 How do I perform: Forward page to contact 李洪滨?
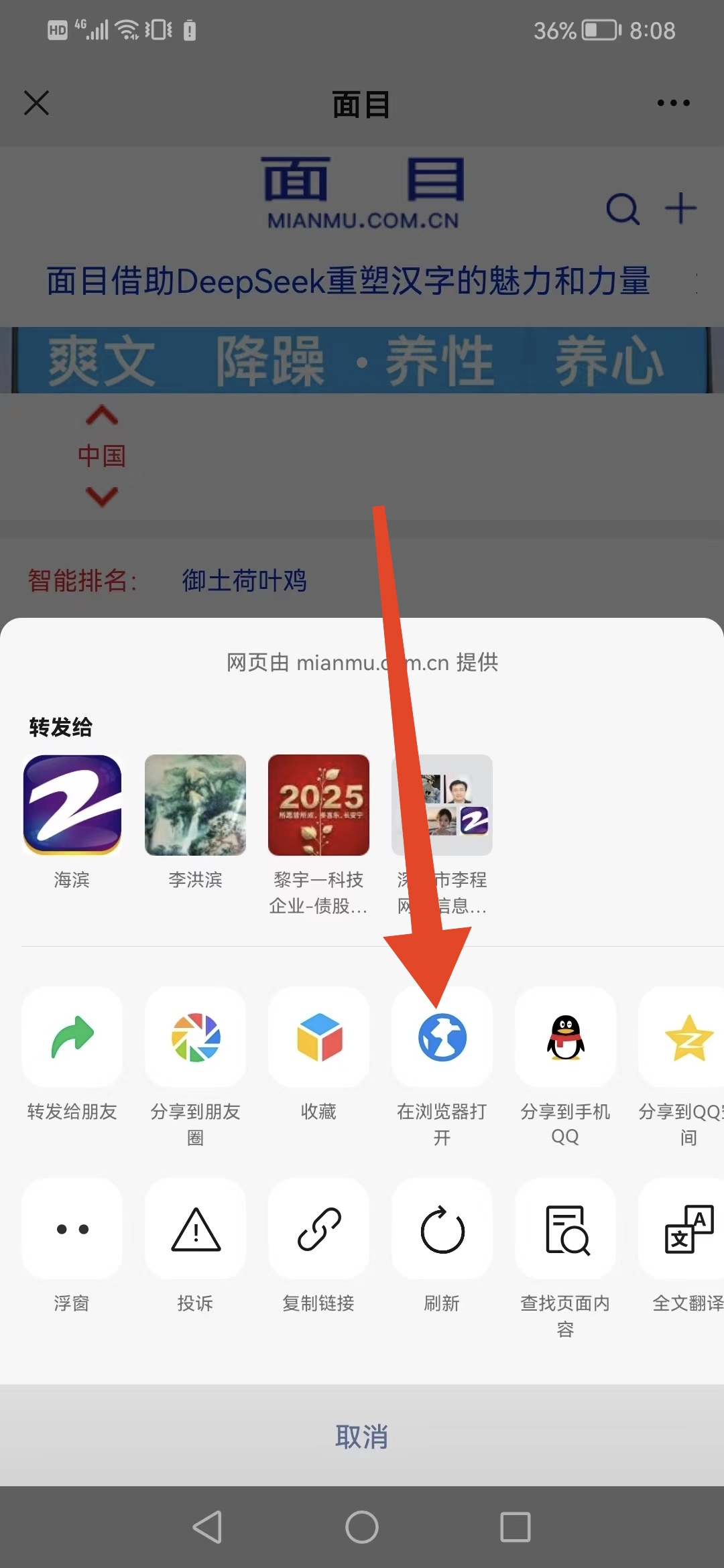pos(195,805)
